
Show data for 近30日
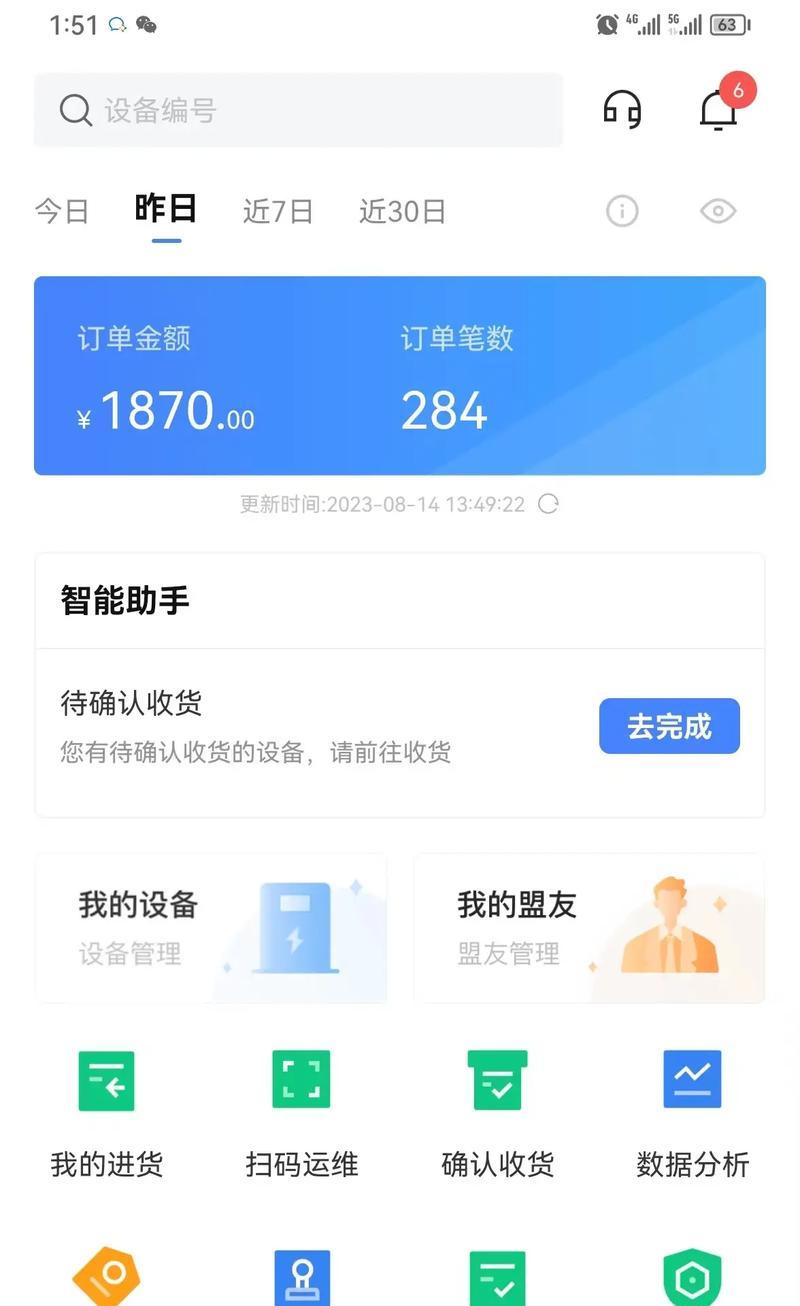tap(402, 211)
